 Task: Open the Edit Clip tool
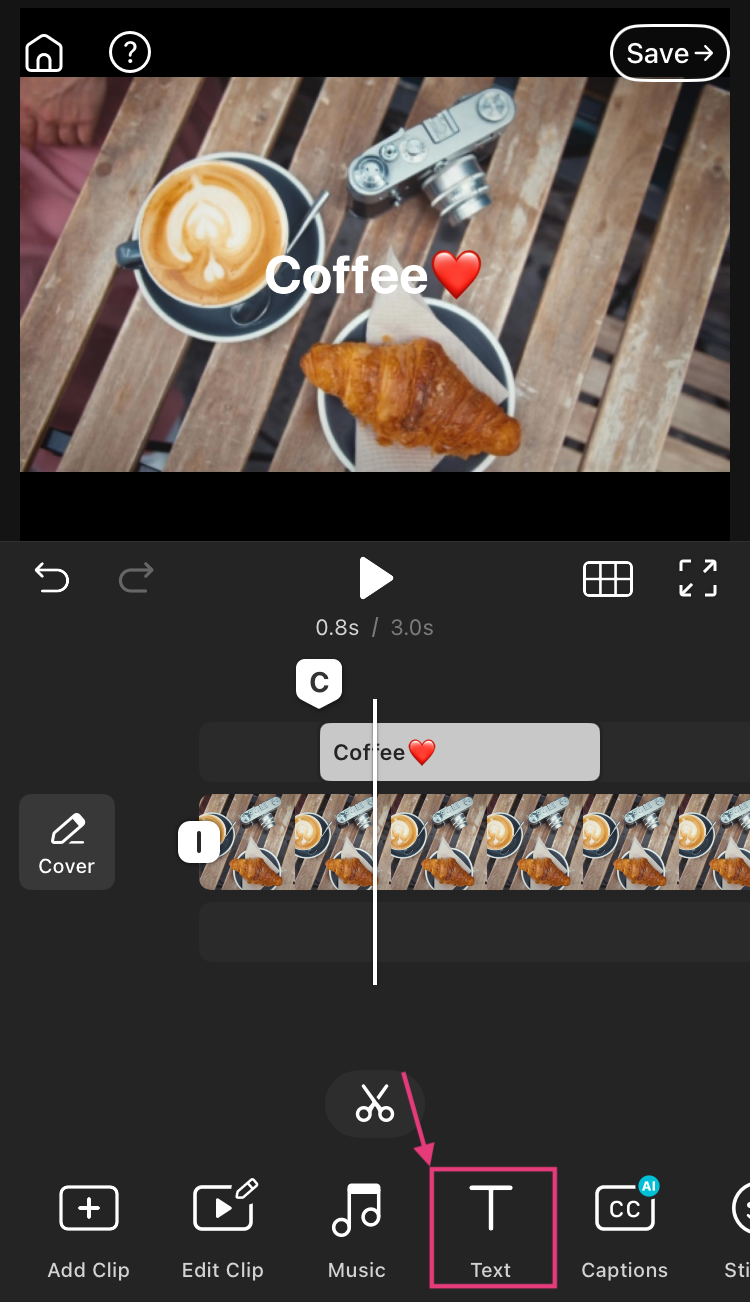[223, 1229]
